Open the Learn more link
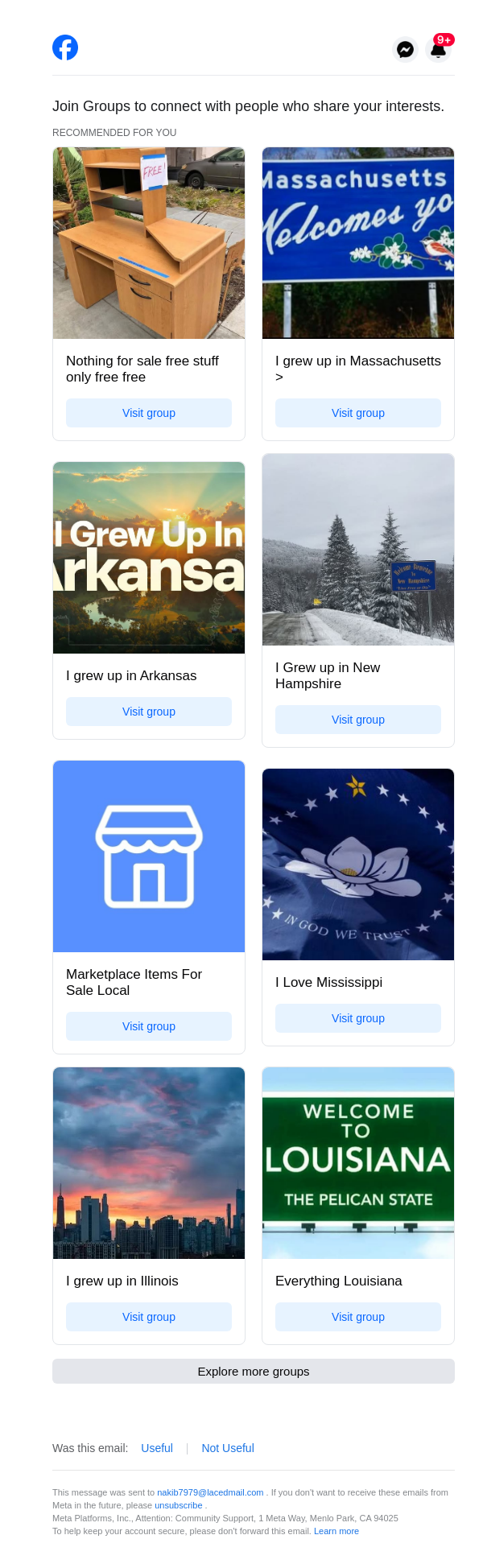Image resolution: width=483 pixels, height=1568 pixels. [336, 1531]
